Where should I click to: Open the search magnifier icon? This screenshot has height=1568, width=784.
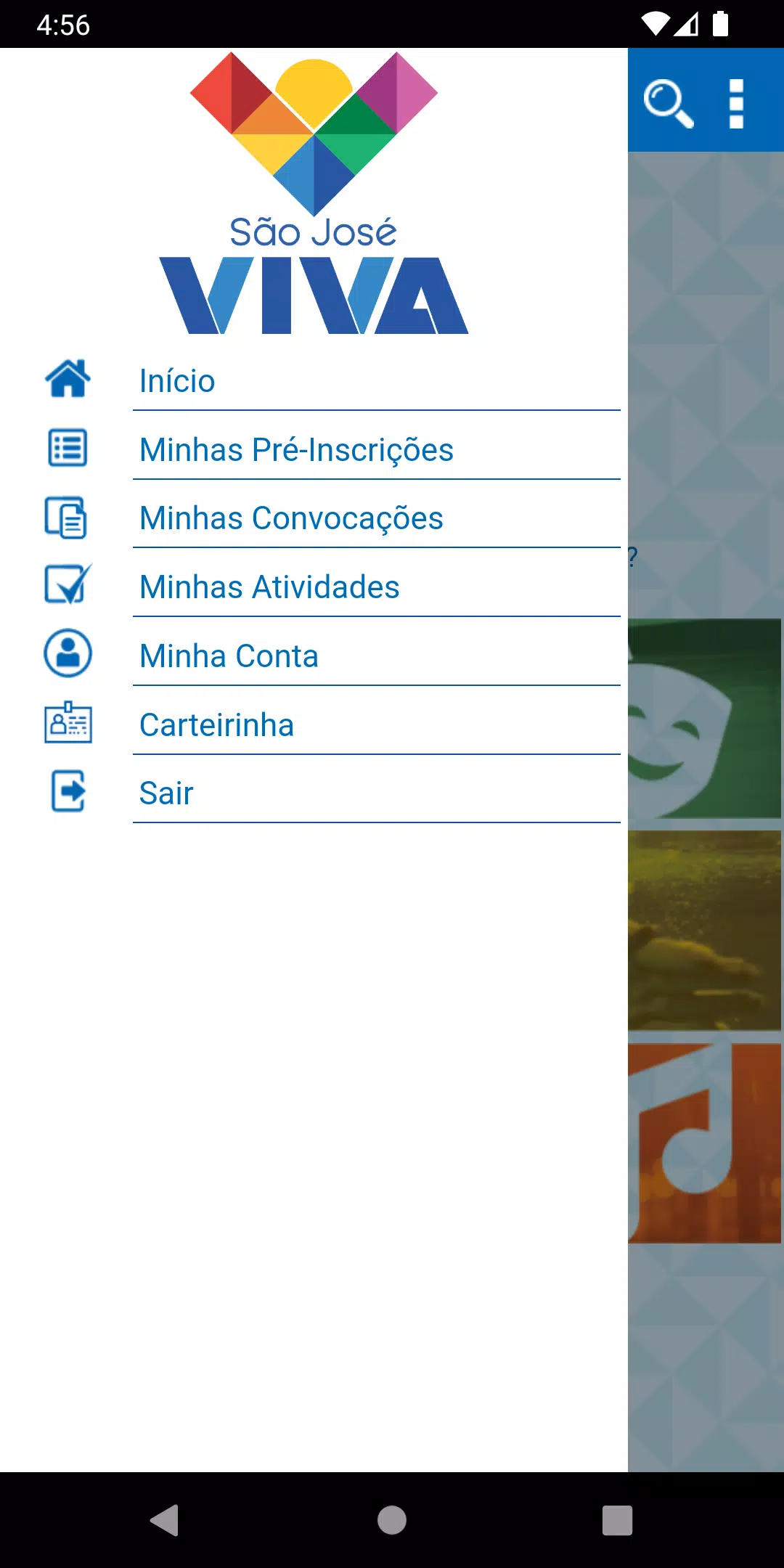click(668, 103)
